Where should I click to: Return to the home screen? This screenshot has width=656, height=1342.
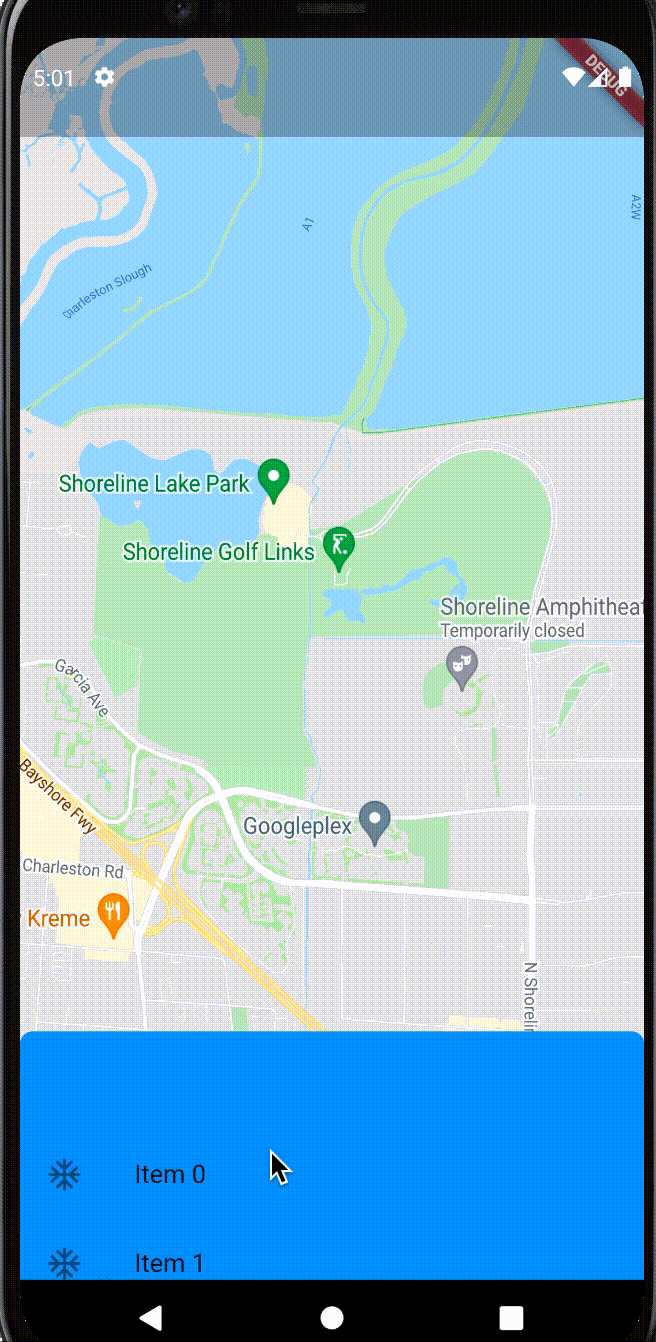(x=332, y=1317)
